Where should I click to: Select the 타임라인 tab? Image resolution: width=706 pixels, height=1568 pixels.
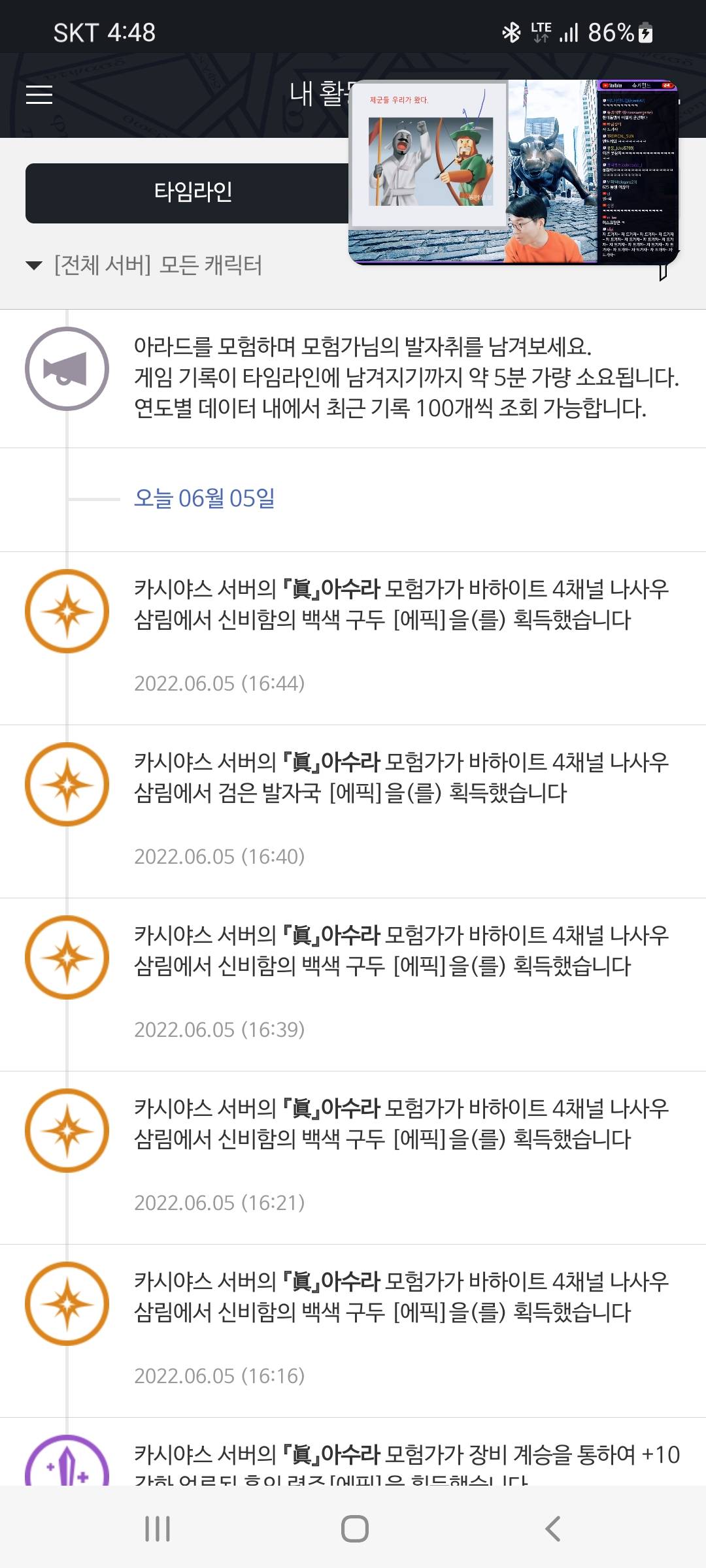point(193,193)
